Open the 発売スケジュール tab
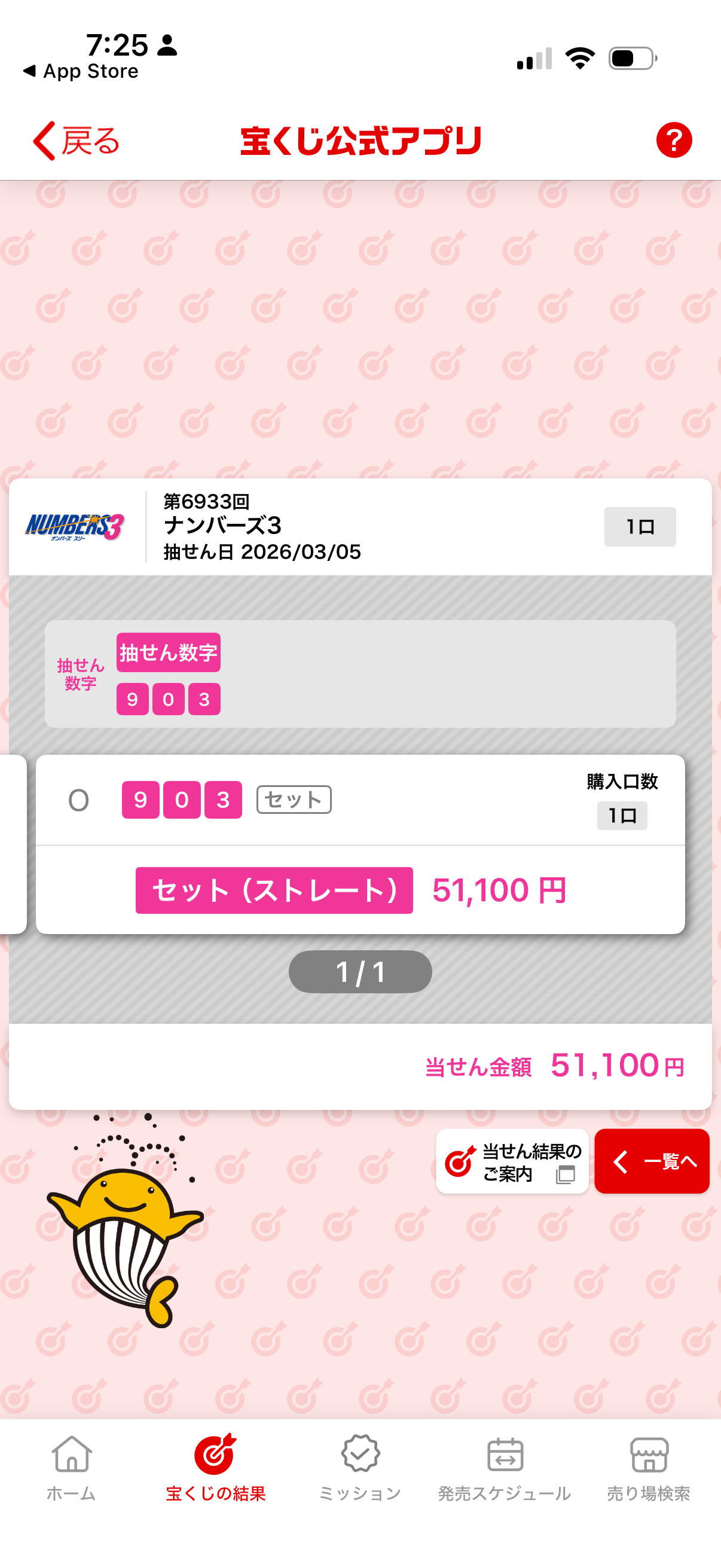The height and width of the screenshot is (1568, 721). [505, 1468]
